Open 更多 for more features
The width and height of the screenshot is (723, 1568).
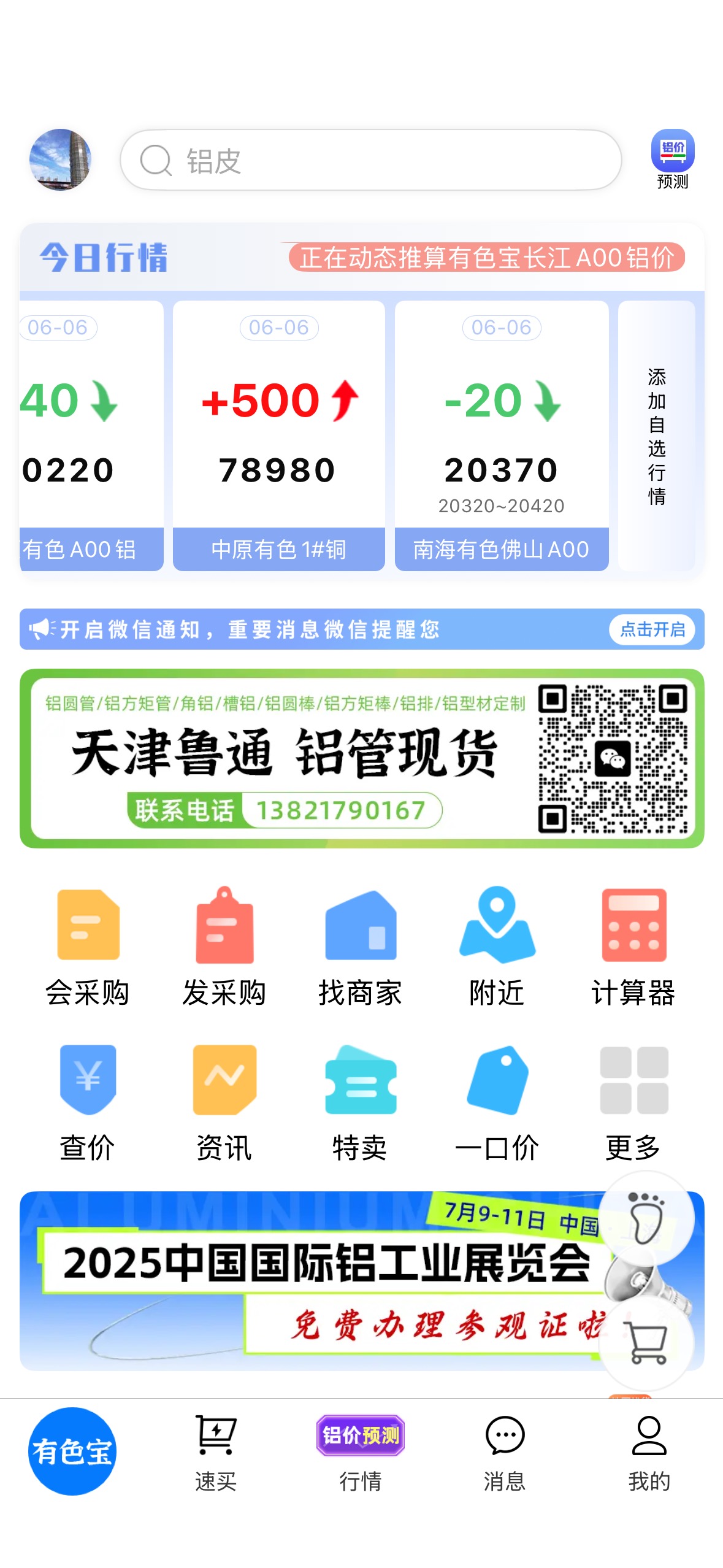click(633, 1103)
